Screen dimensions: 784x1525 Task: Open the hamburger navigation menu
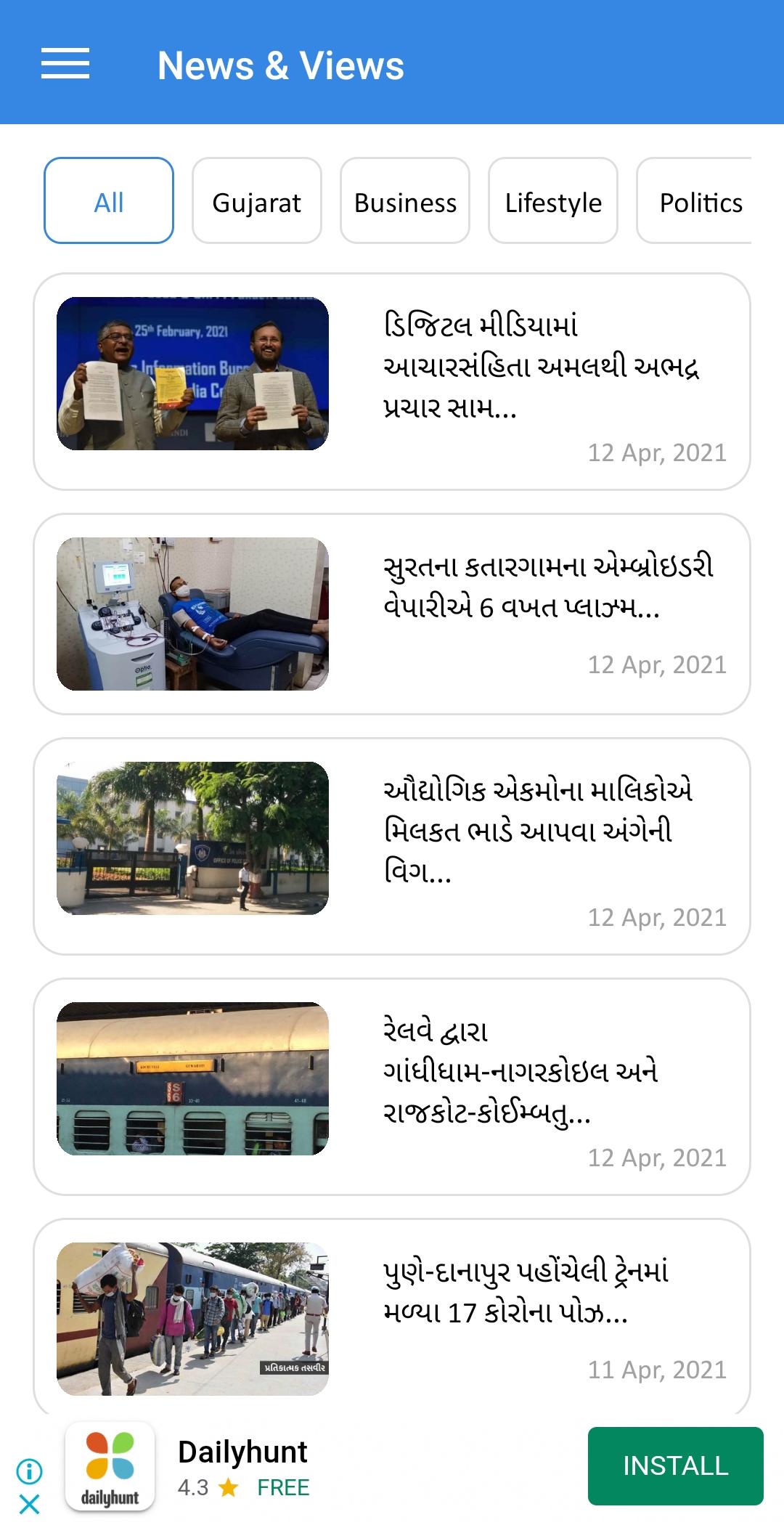(64, 64)
